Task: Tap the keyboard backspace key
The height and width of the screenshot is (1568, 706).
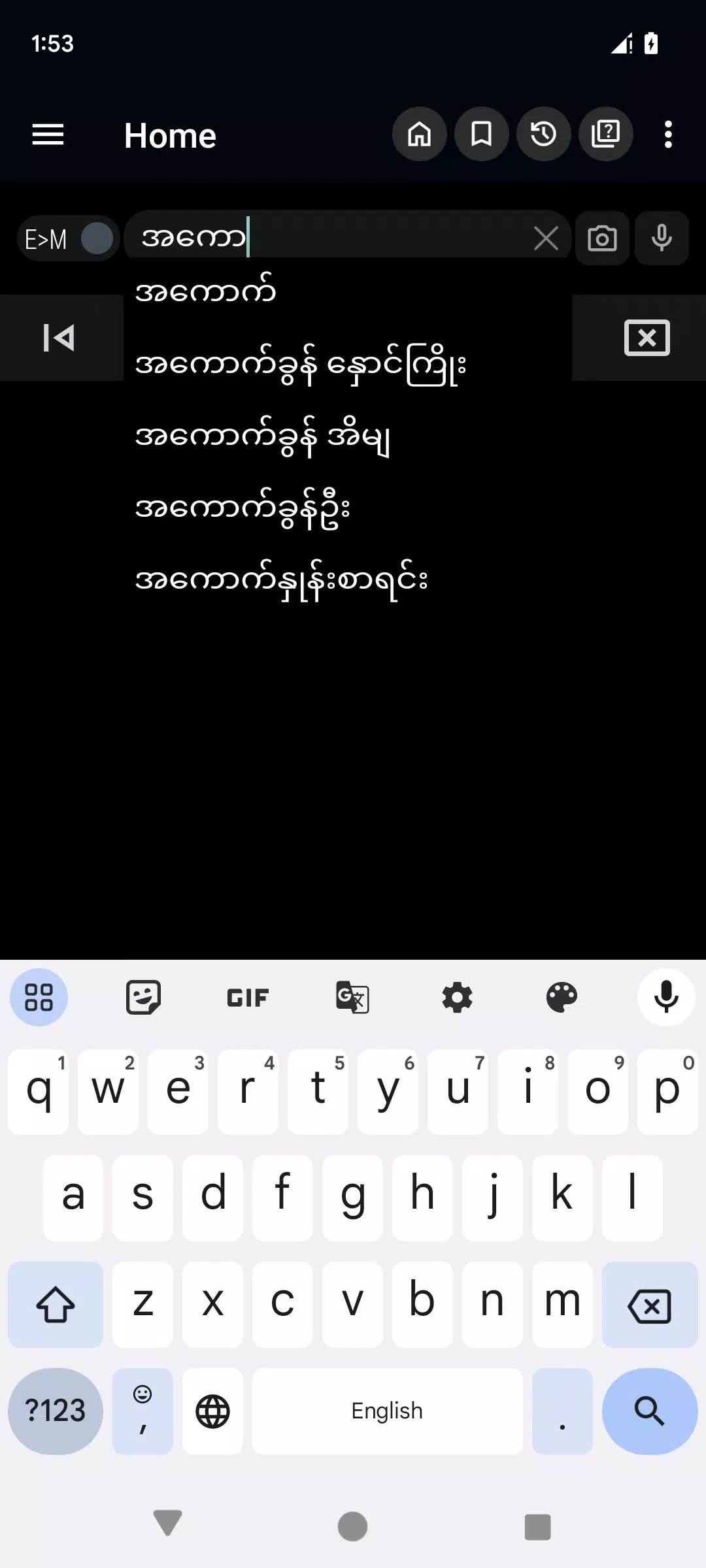Action: tap(649, 1305)
